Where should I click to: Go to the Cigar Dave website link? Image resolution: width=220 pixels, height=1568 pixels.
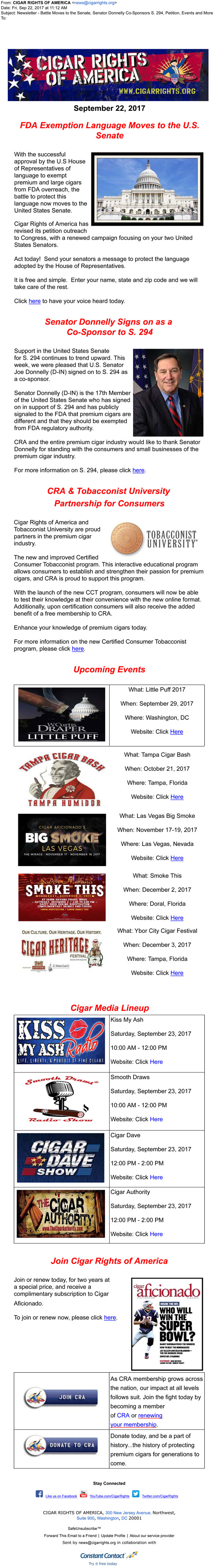pyautogui.click(x=156, y=1177)
